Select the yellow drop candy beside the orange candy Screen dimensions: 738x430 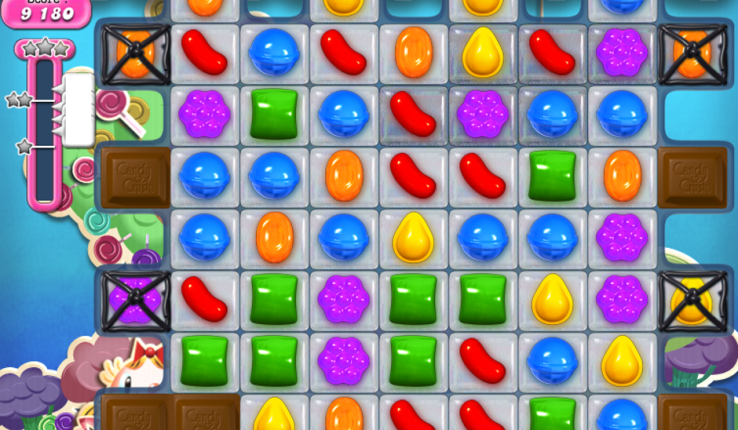[x=482, y=52]
